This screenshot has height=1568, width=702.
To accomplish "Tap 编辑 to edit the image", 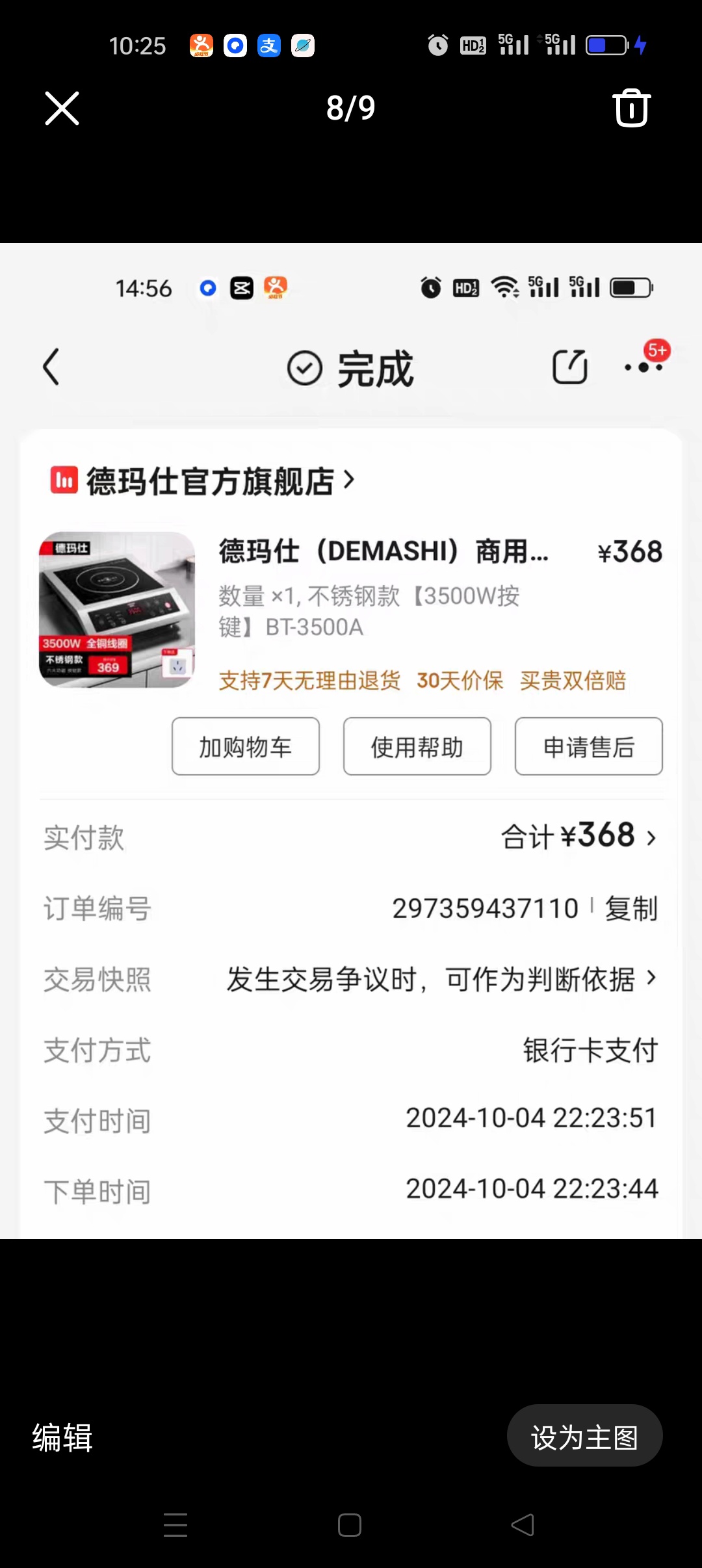I will point(62,1437).
